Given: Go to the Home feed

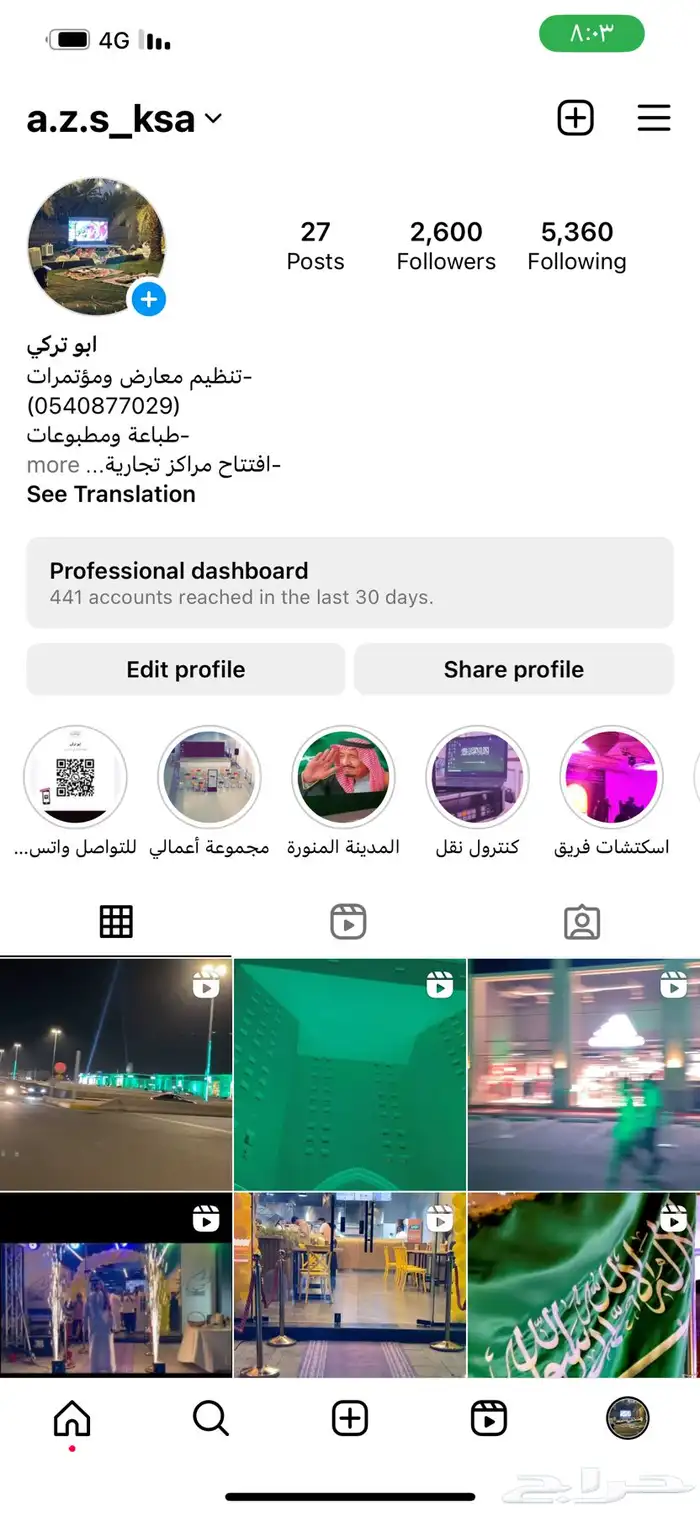Looking at the screenshot, I should click(71, 1418).
